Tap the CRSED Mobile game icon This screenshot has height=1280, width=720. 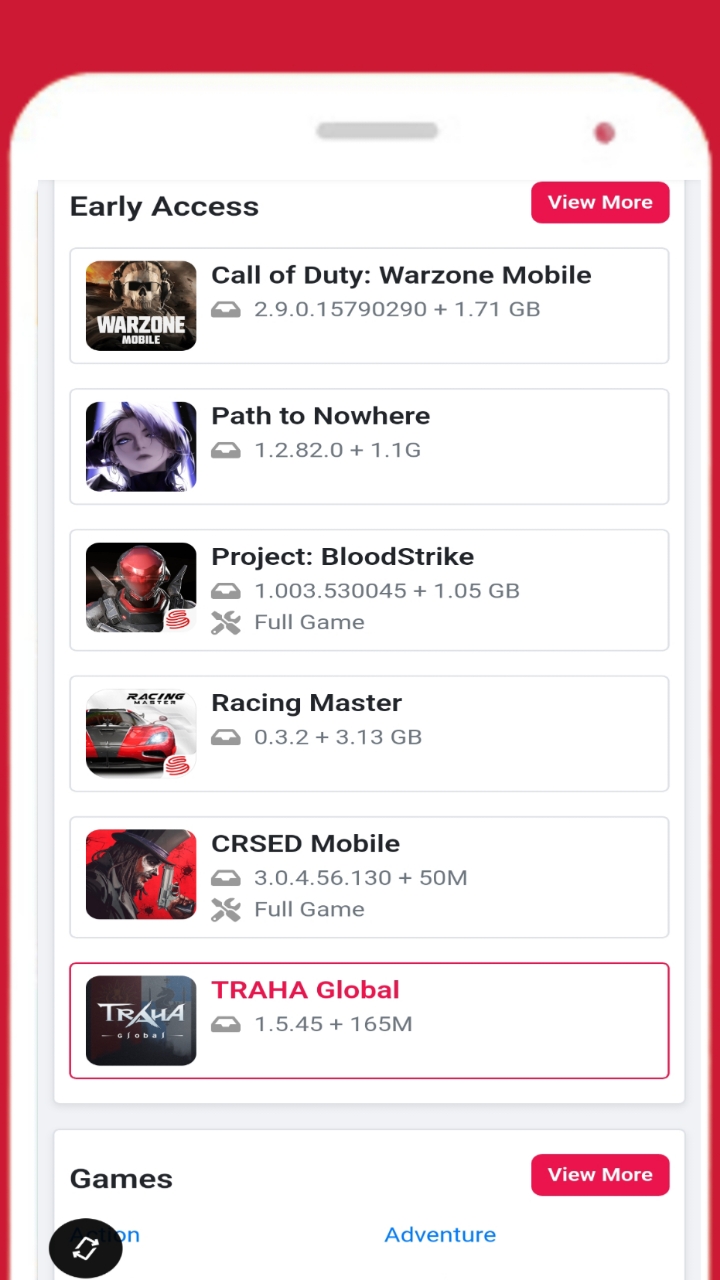click(140, 874)
